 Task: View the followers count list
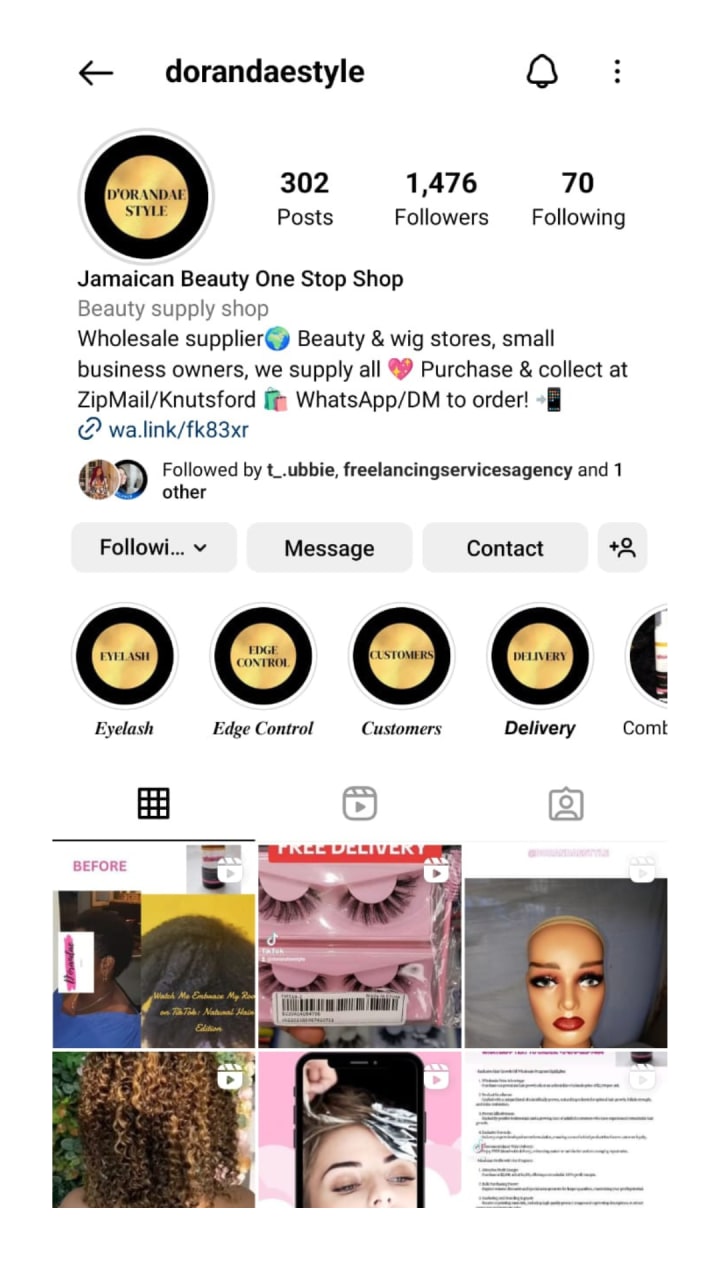(441, 199)
